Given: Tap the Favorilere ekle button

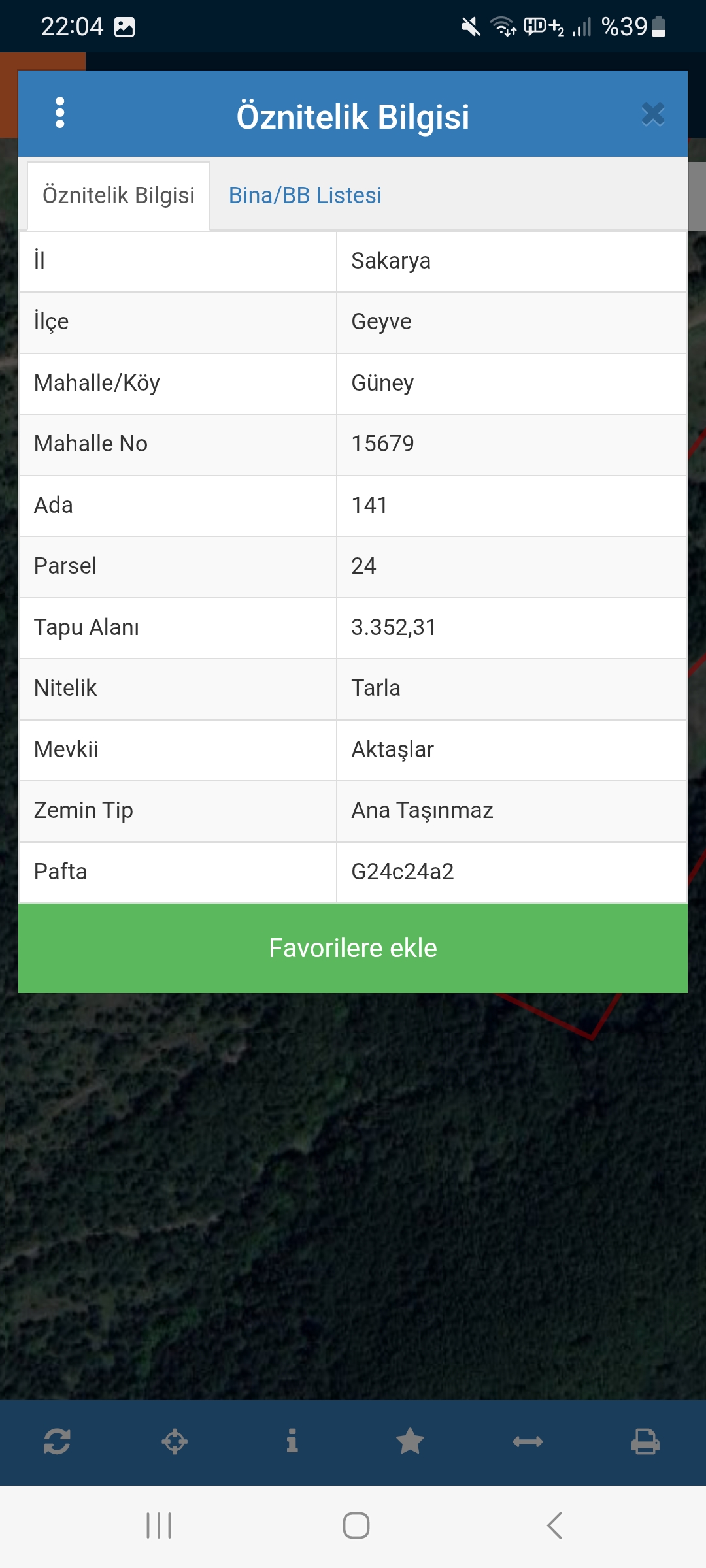Looking at the screenshot, I should 353,948.
